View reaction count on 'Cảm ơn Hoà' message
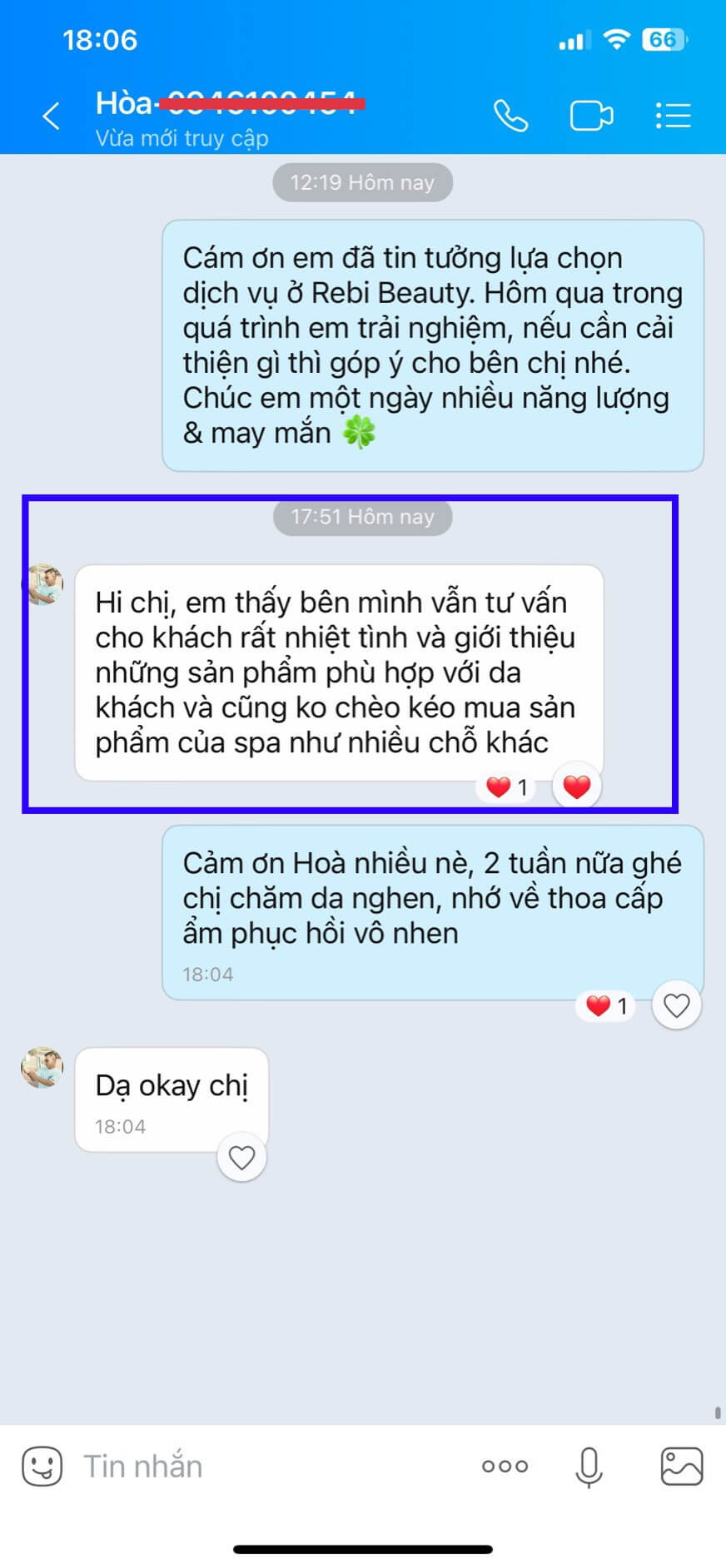This screenshot has width=726, height=1568. [x=607, y=1006]
